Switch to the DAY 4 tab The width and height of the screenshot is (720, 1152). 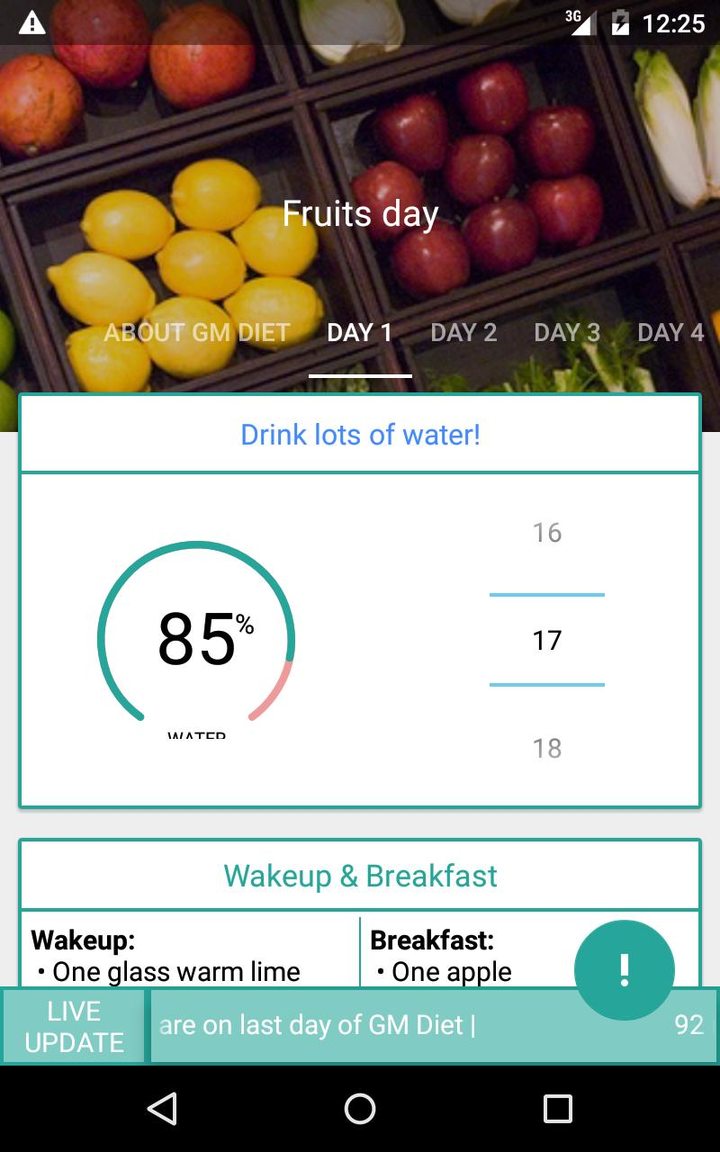click(x=671, y=332)
